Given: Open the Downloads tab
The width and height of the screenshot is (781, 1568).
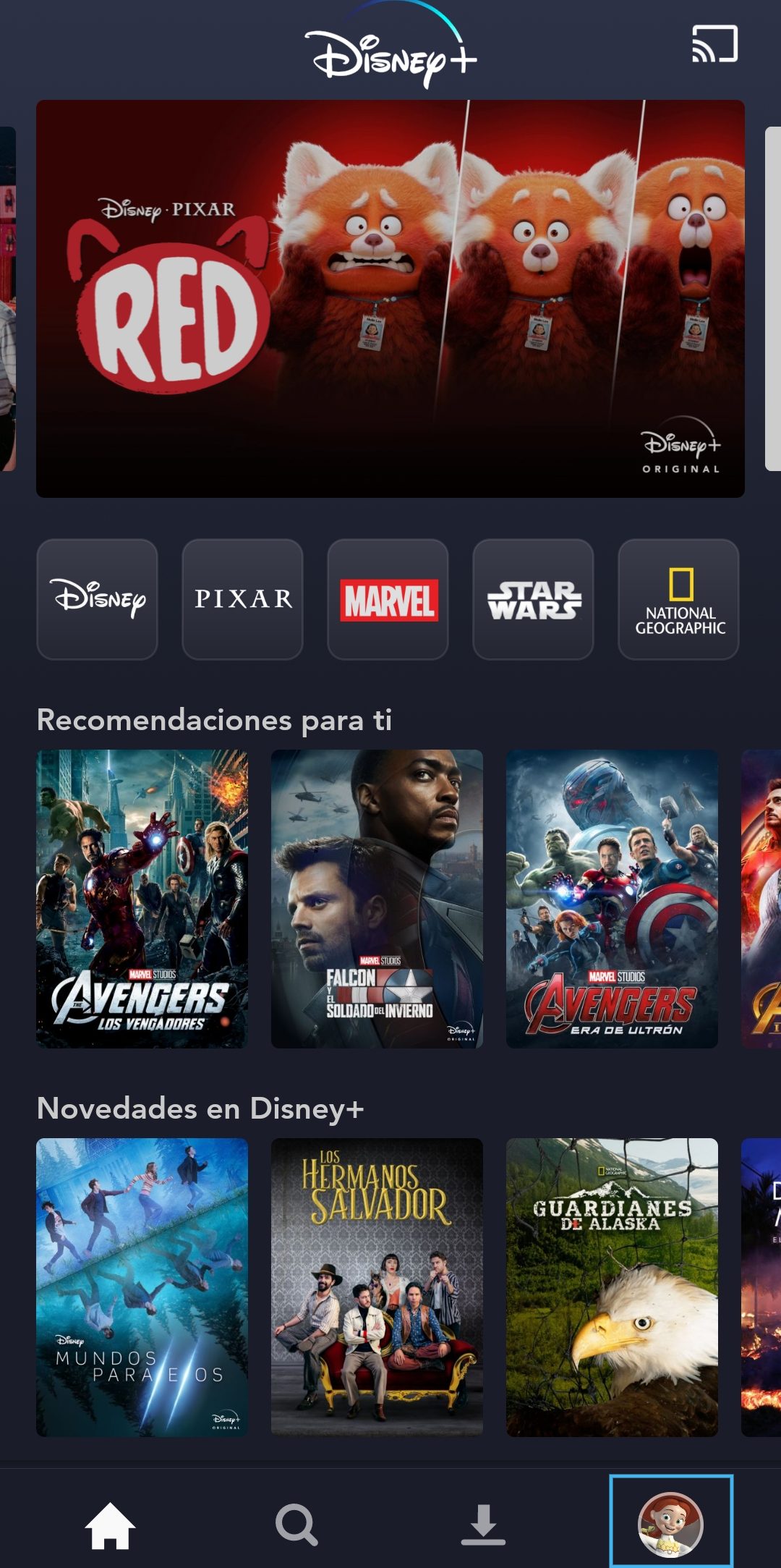Looking at the screenshot, I should (x=483, y=1525).
